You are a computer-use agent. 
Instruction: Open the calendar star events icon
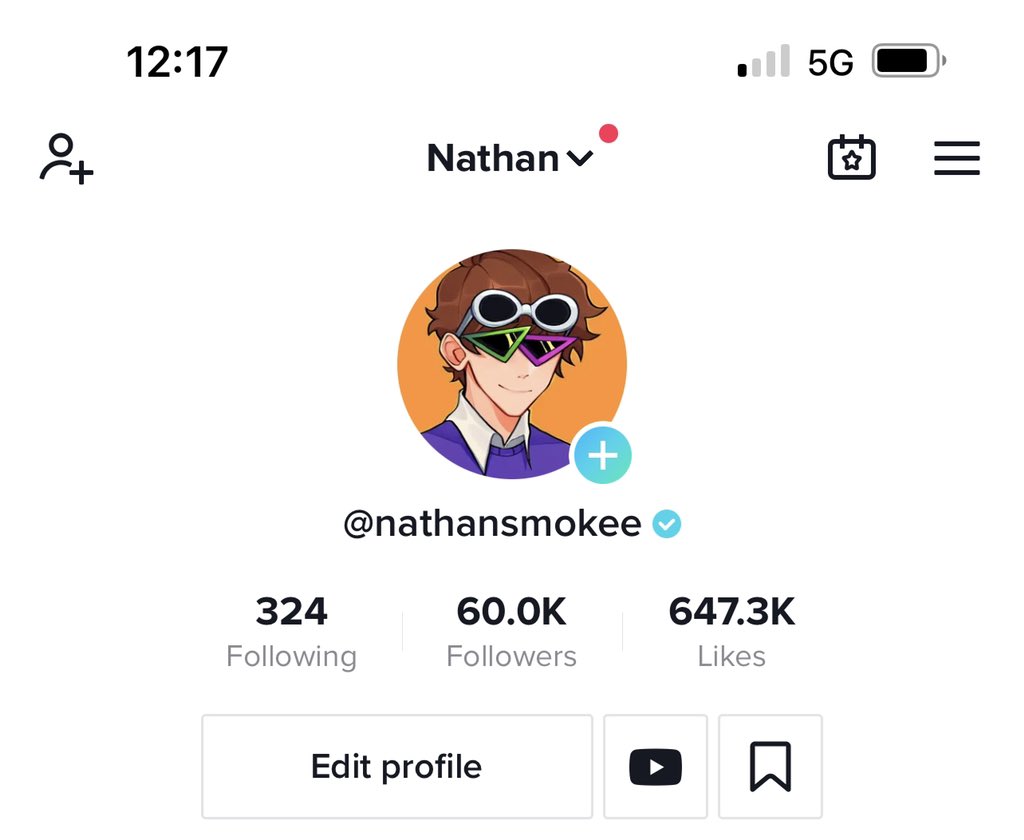pos(851,158)
